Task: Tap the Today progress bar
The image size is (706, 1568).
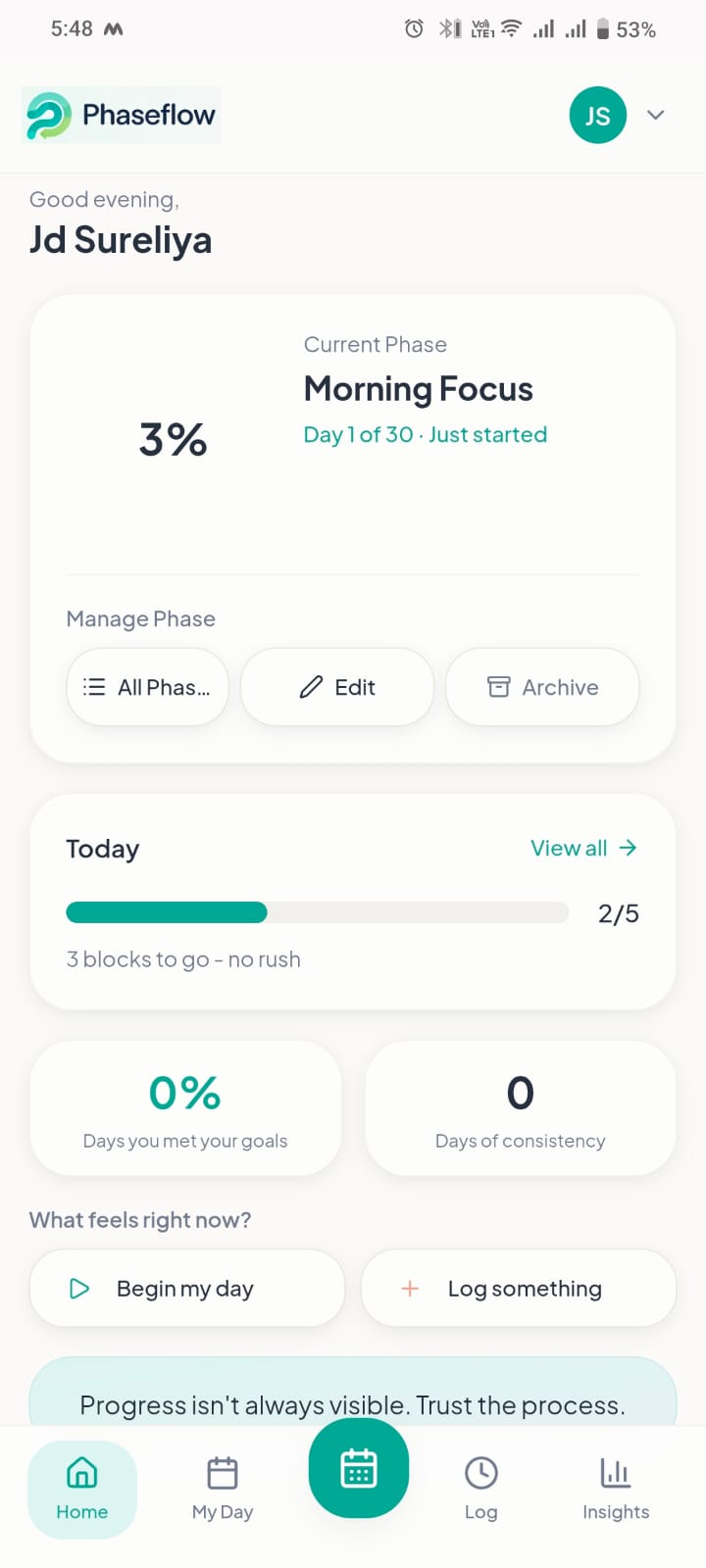Action: click(x=317, y=912)
